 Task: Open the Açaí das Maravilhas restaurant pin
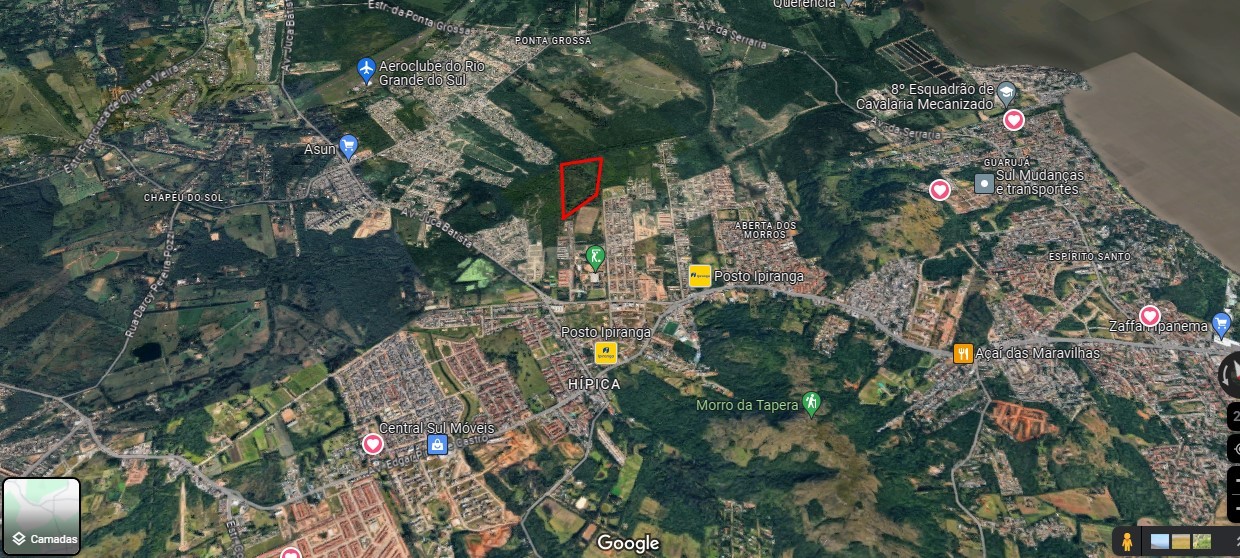(963, 353)
